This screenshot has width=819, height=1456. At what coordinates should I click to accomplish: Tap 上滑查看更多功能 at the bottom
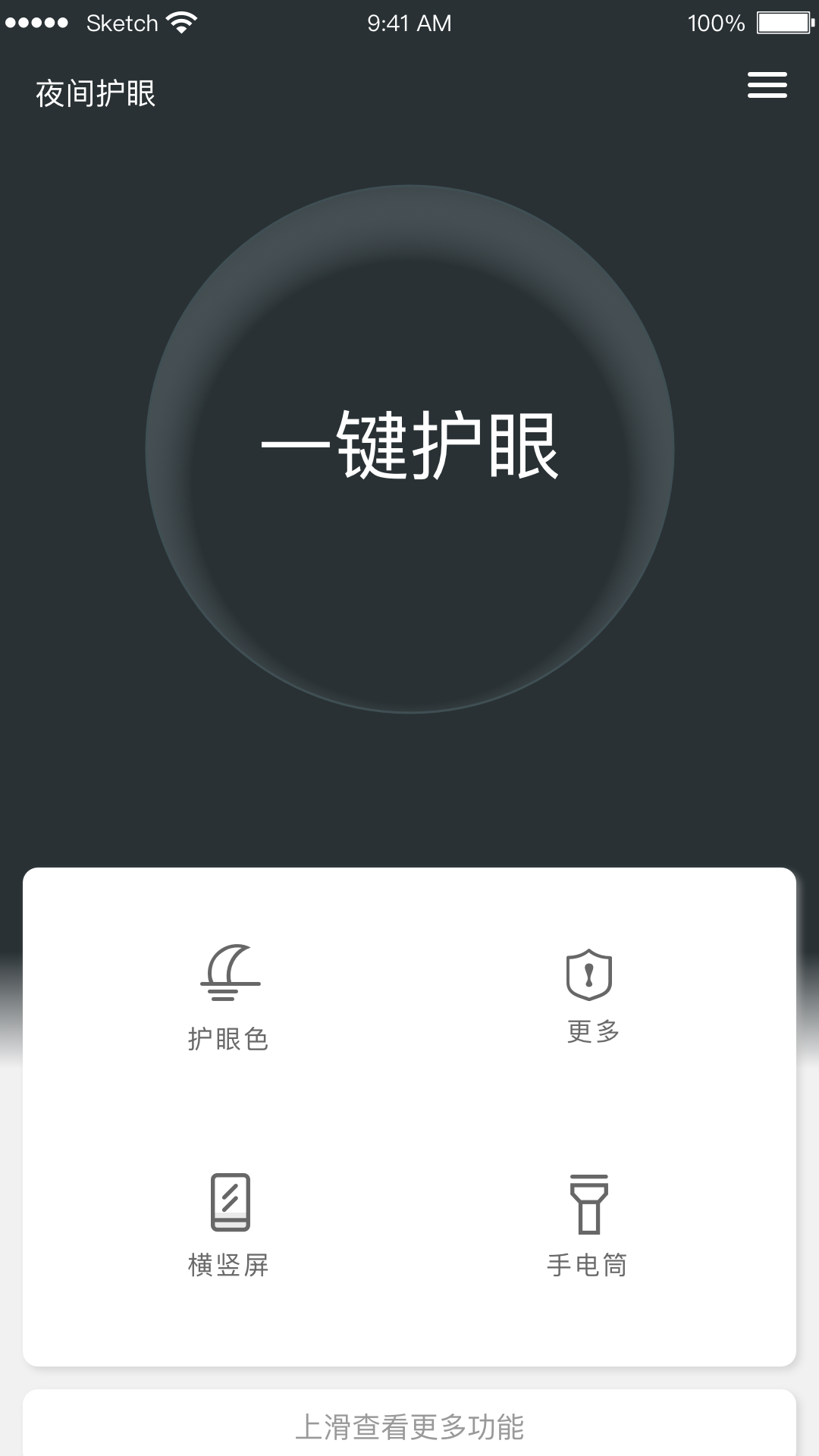[409, 1424]
